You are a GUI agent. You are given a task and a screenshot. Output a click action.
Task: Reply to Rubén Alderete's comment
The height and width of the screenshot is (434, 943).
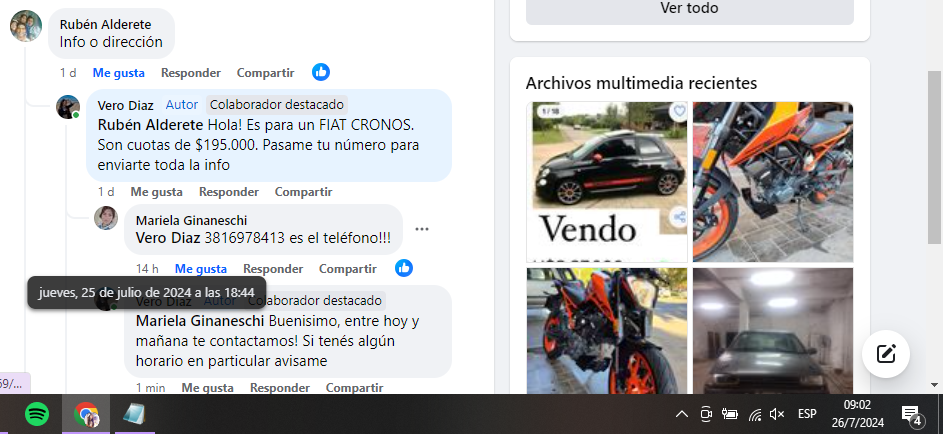click(x=190, y=72)
